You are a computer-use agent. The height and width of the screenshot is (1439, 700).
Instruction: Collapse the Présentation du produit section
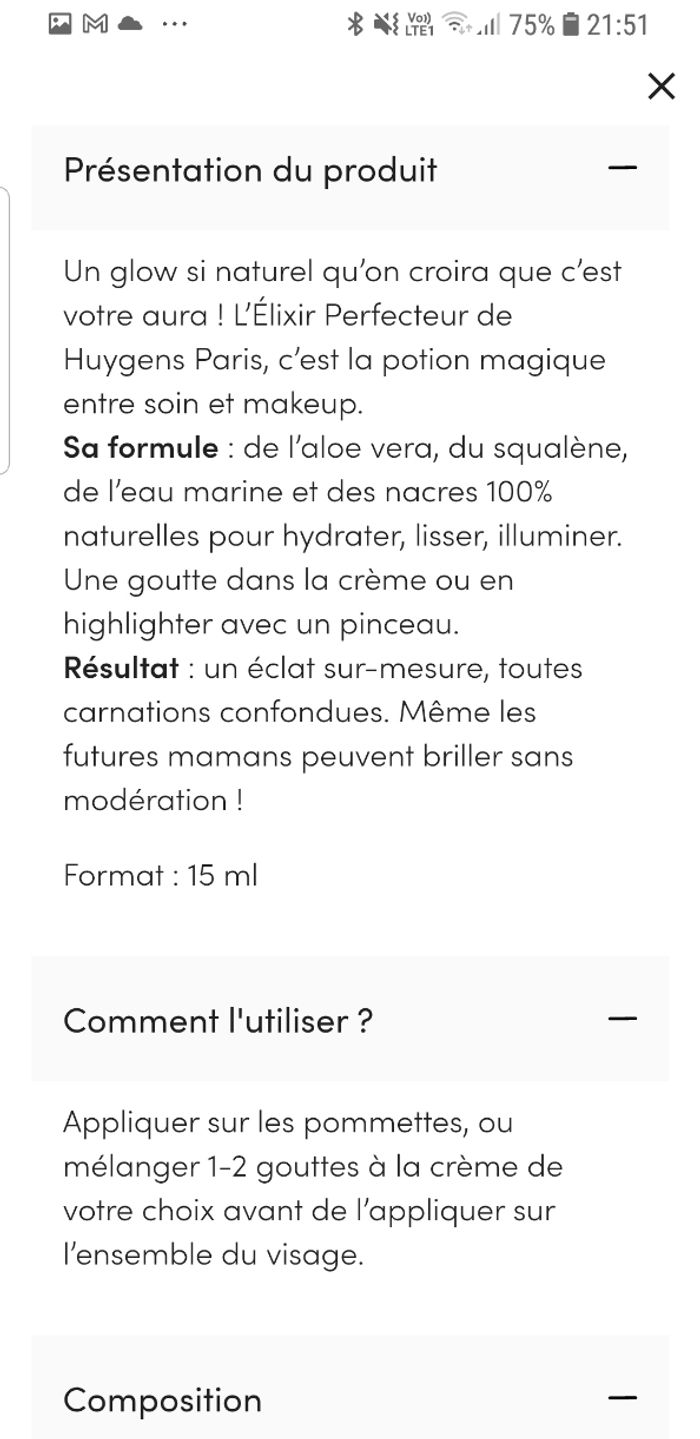pos(622,168)
